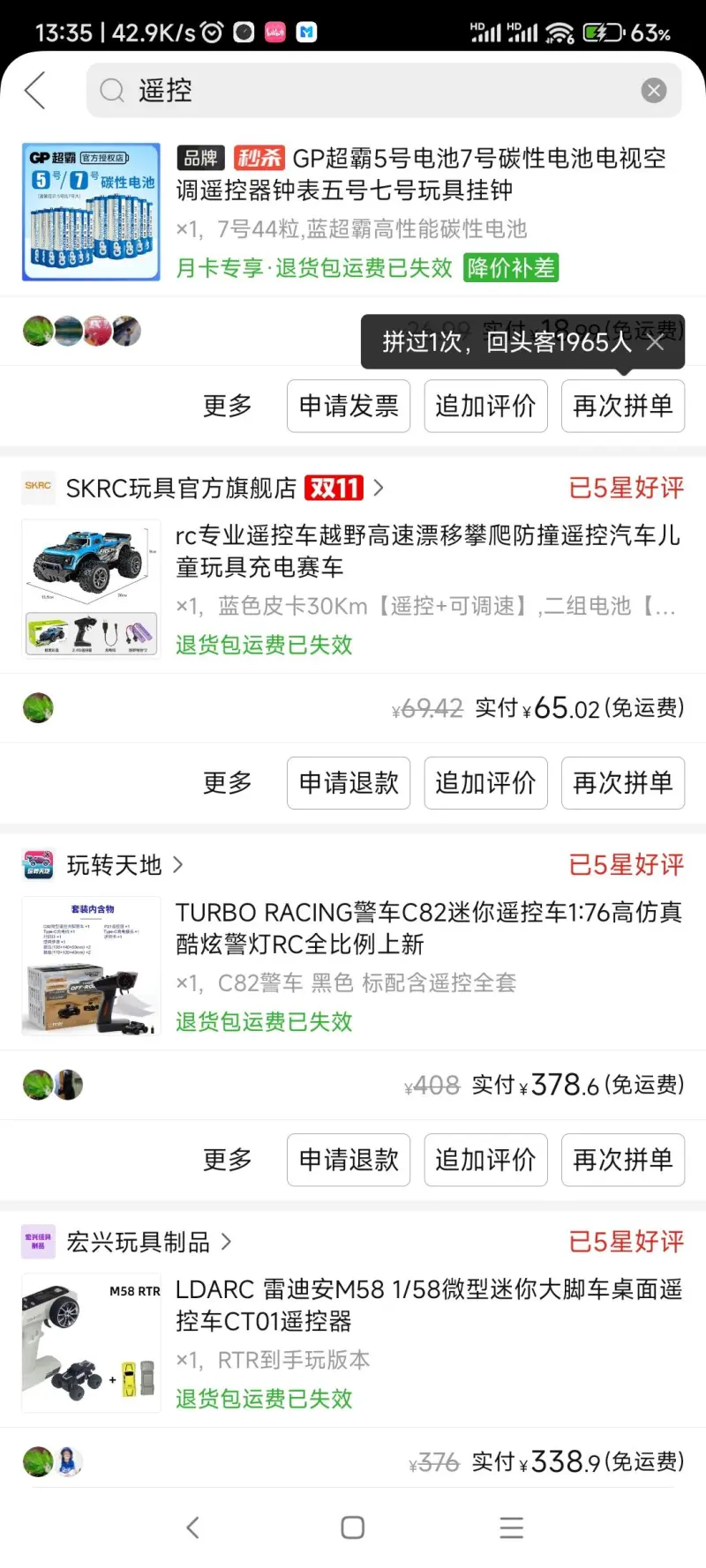Add a review for the battery order
The image size is (706, 1568).
tap(485, 406)
